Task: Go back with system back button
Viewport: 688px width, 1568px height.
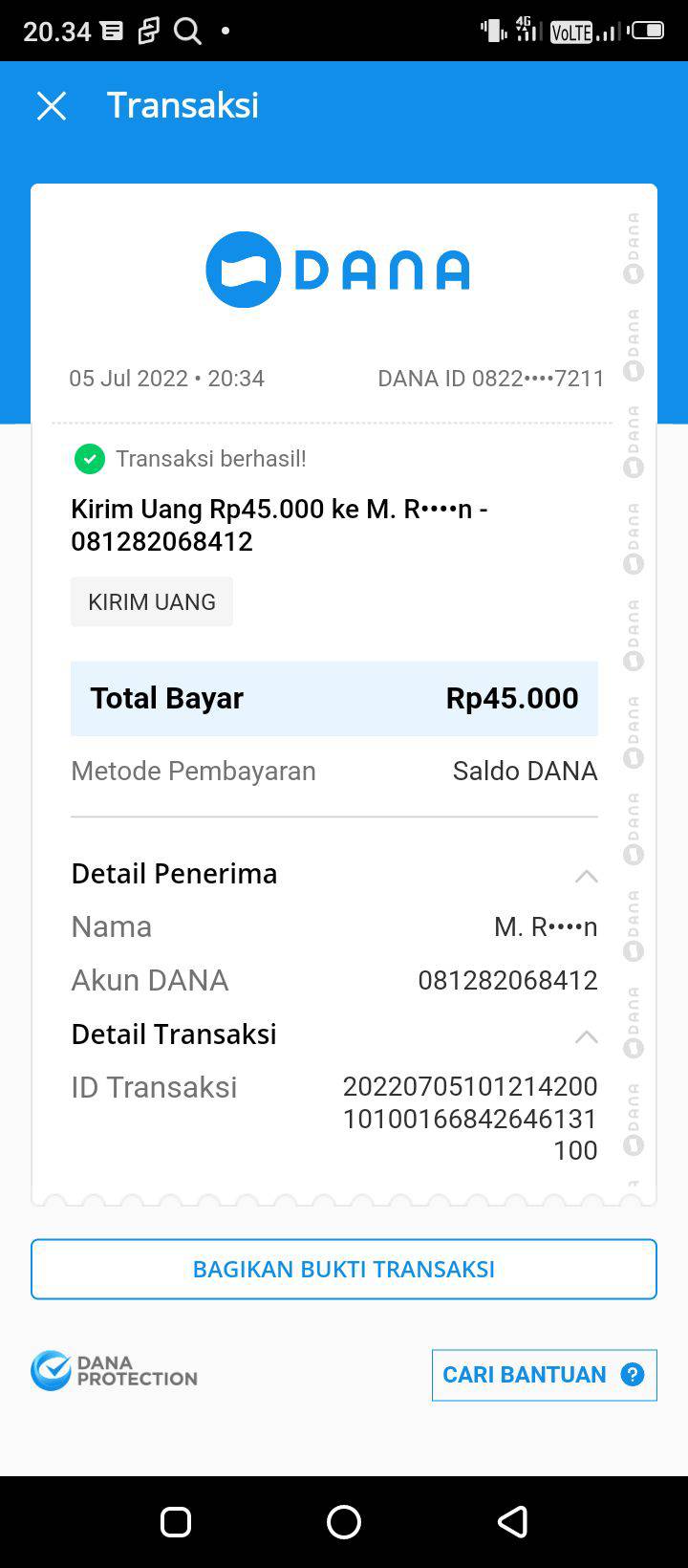Action: pos(513,1521)
